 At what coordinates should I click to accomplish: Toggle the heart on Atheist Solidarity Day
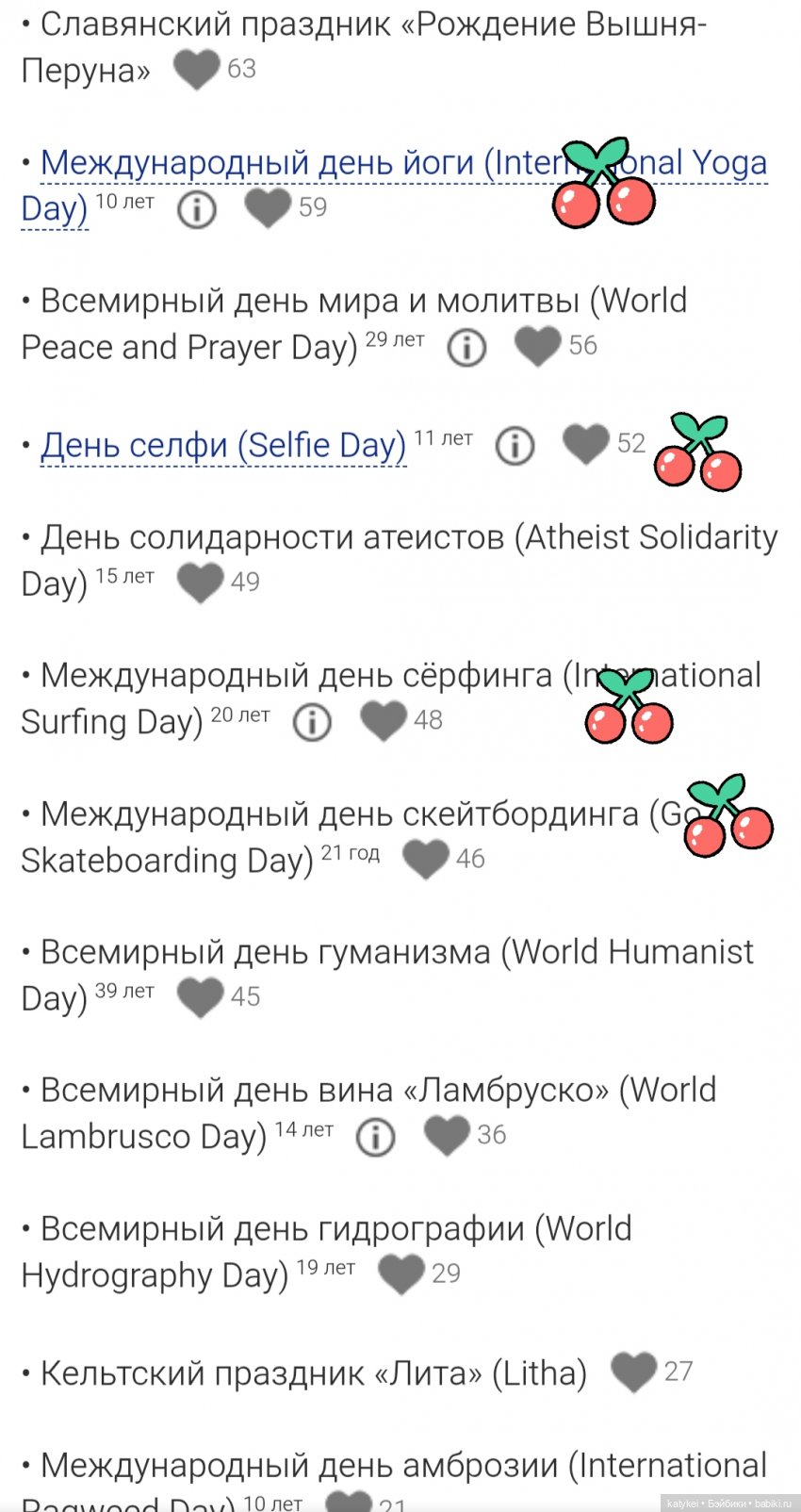click(201, 583)
